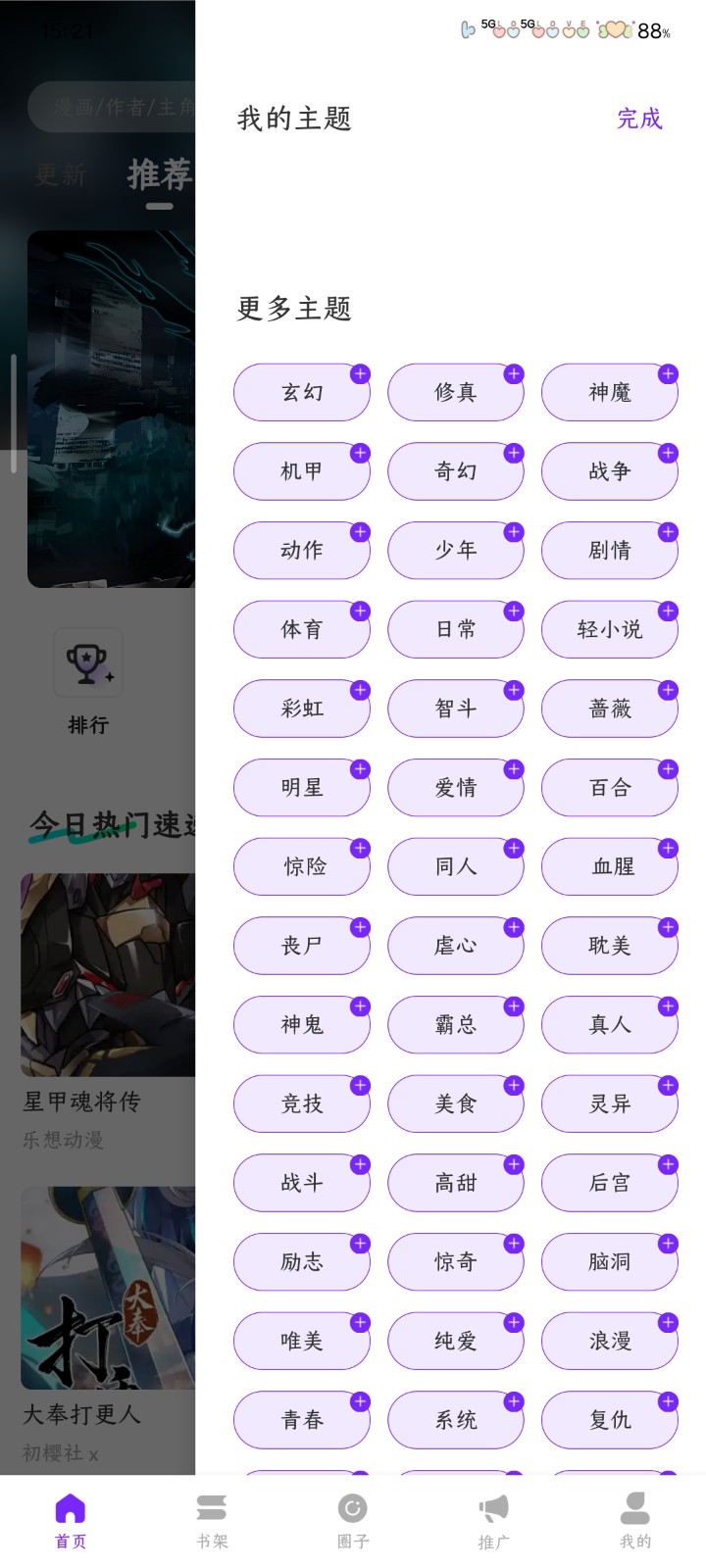Add the 修真 theme to my topics
The width and height of the screenshot is (706, 1568).
514,373
